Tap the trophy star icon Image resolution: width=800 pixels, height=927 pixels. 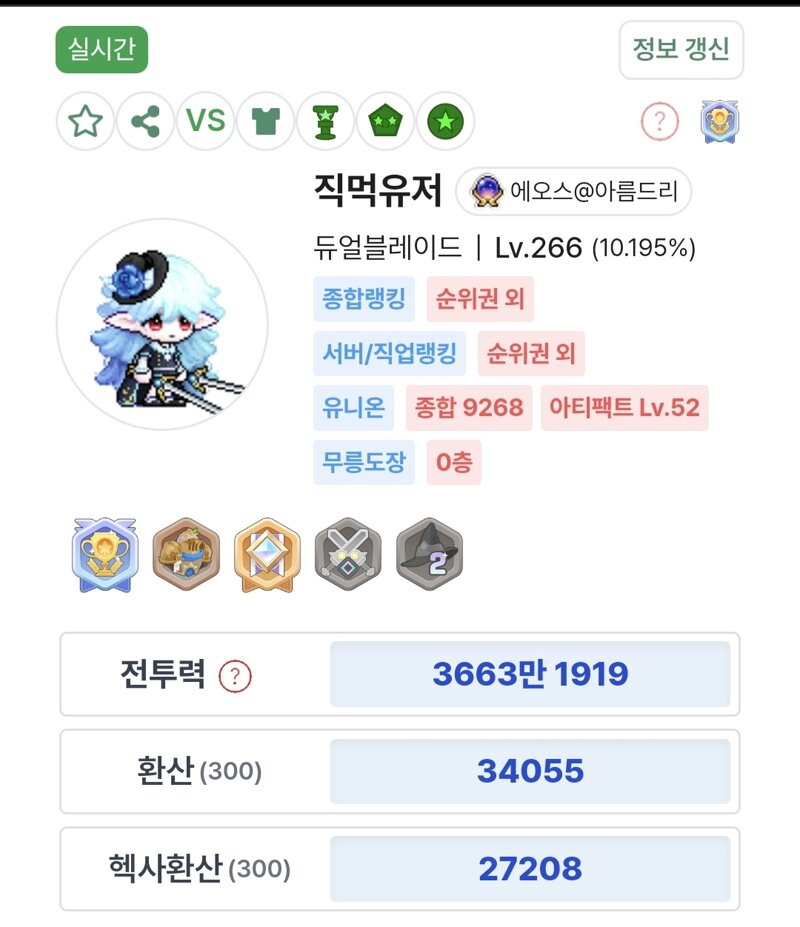[x=325, y=122]
